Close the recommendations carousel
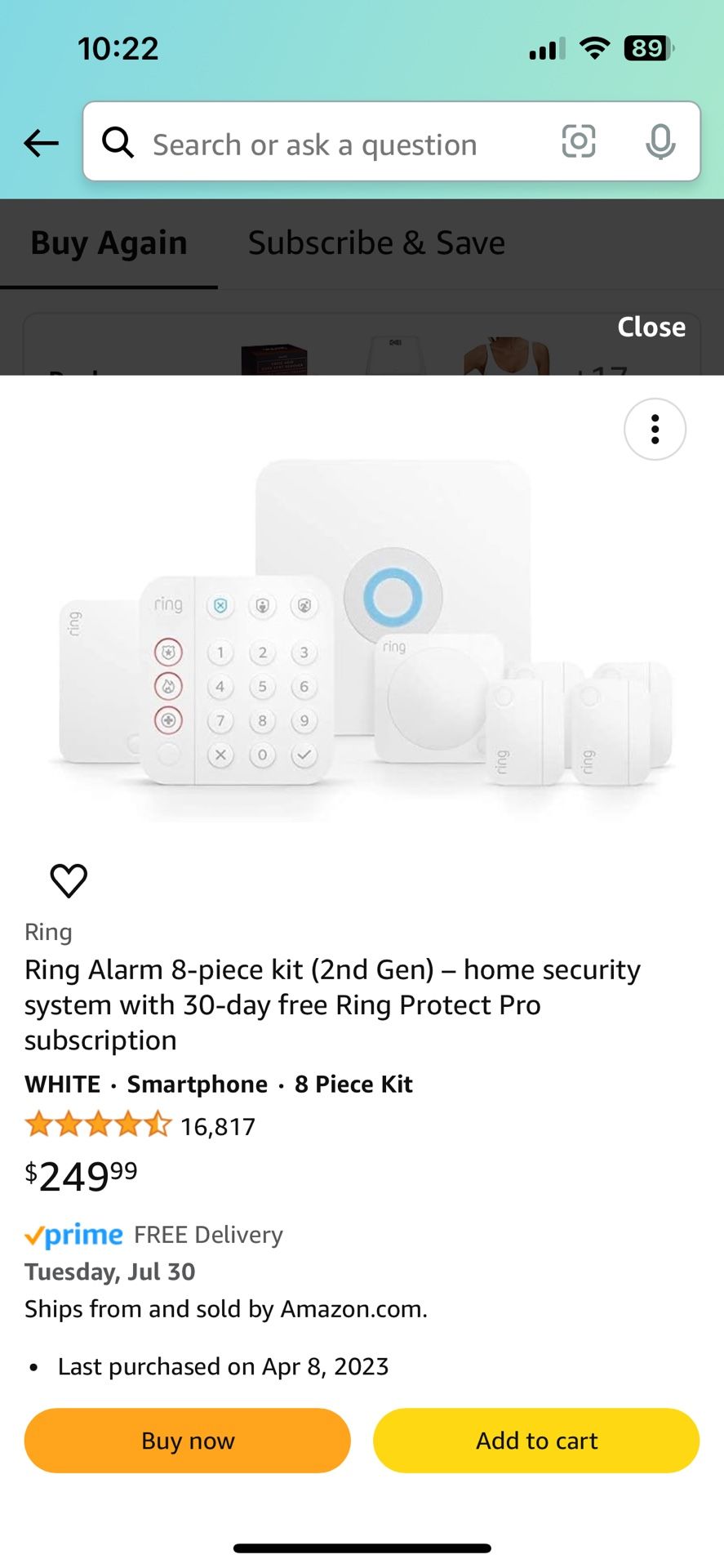 651,327
